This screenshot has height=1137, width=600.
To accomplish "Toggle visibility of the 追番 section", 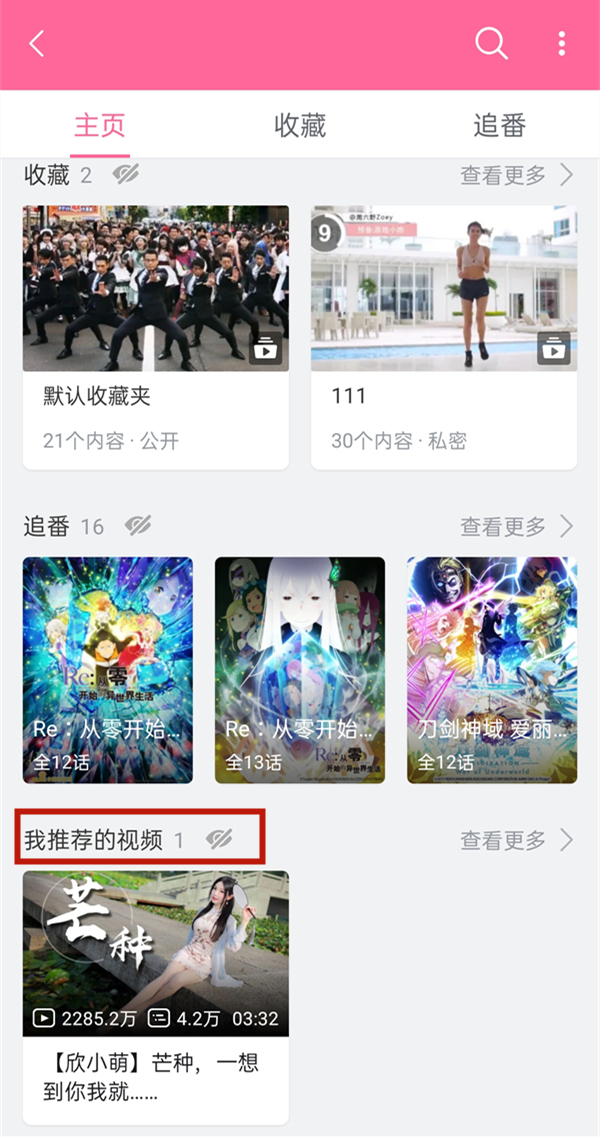I will click(x=138, y=526).
